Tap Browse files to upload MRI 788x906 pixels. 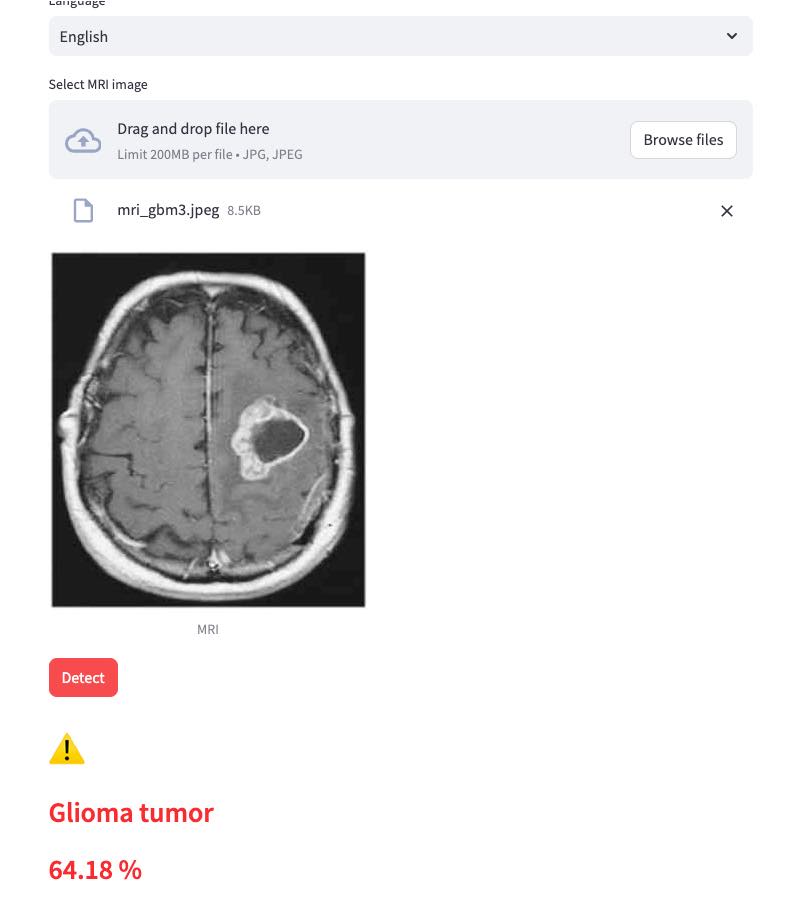tap(683, 140)
